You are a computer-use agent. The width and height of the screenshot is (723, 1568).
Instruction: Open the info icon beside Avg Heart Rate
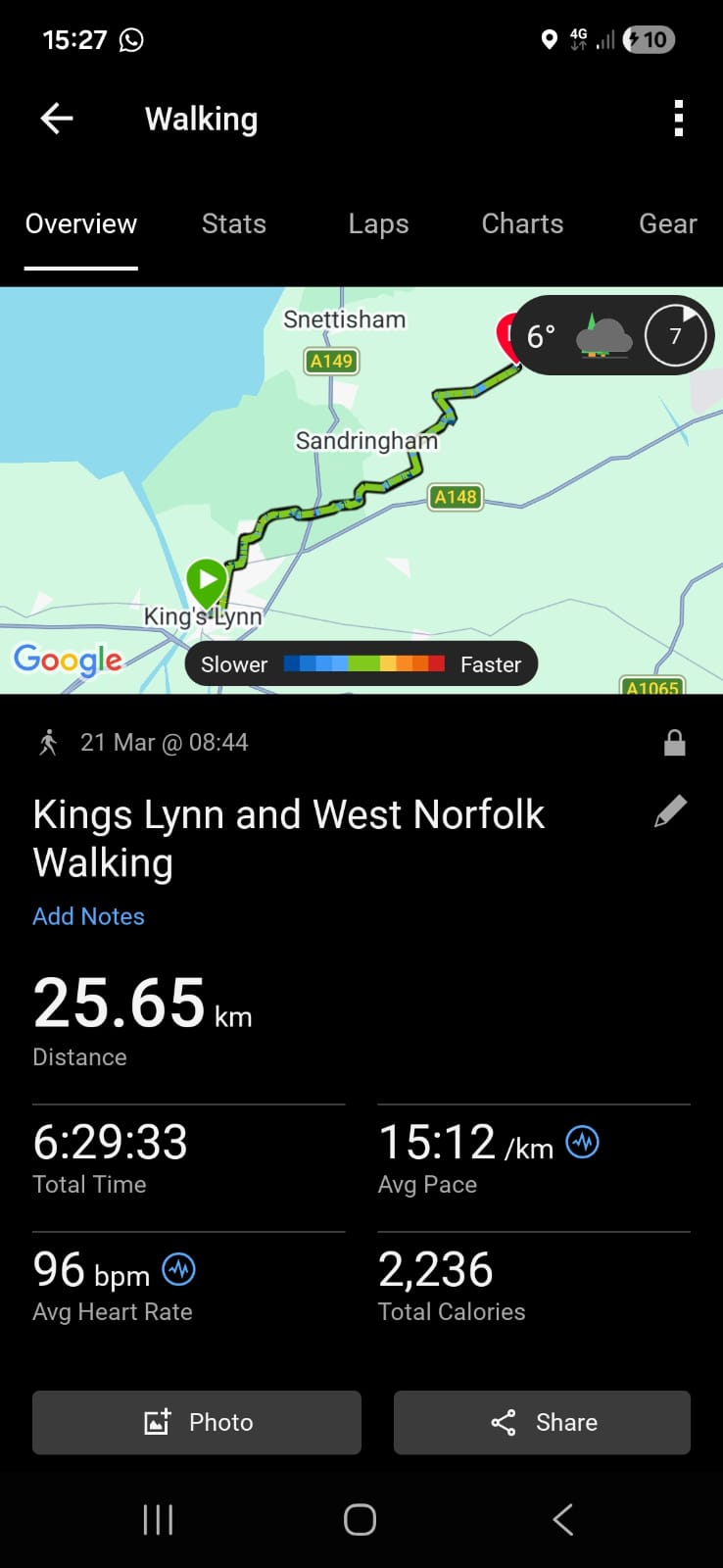pyautogui.click(x=178, y=1269)
